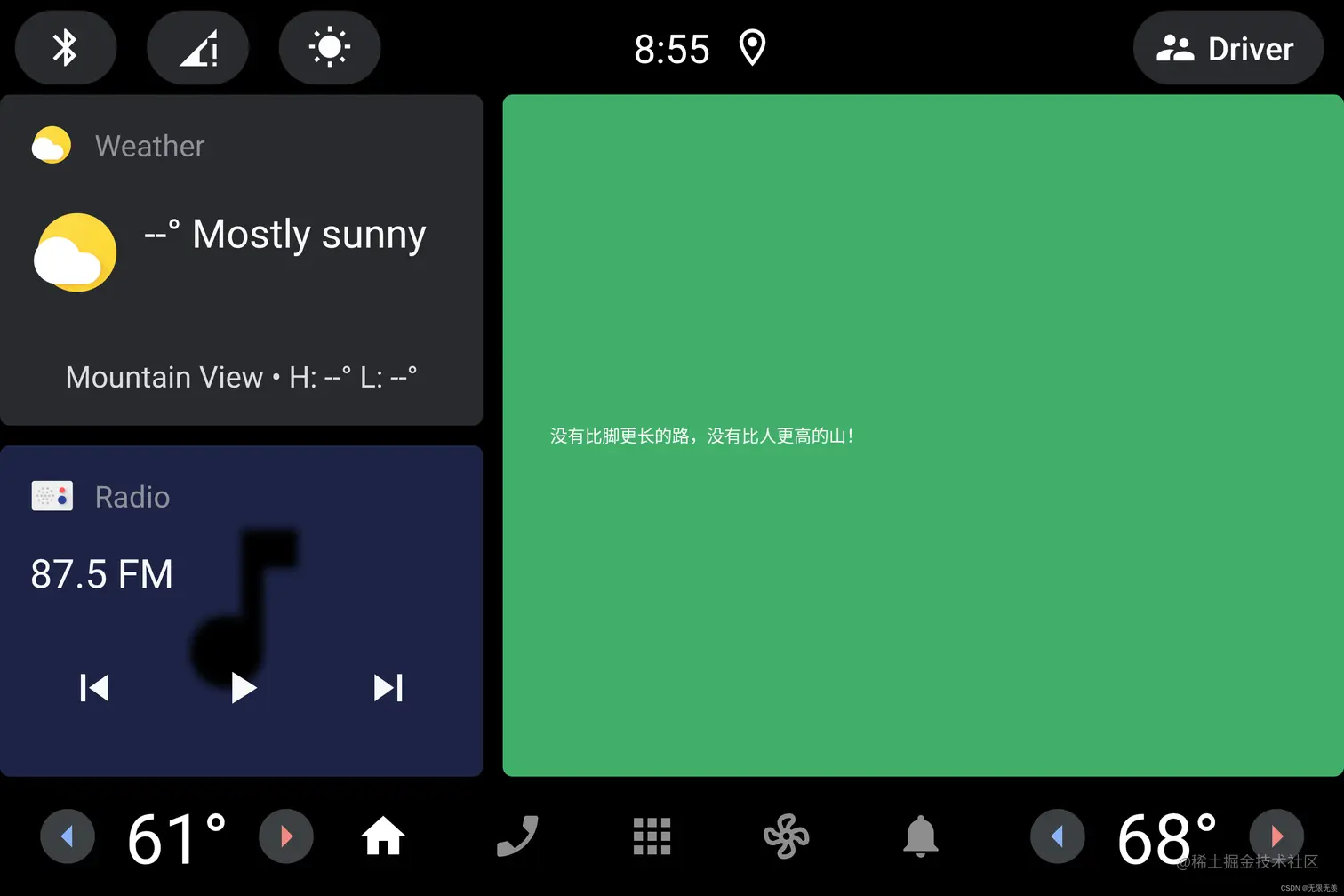
Task: Skip to next radio station
Action: coord(388,687)
